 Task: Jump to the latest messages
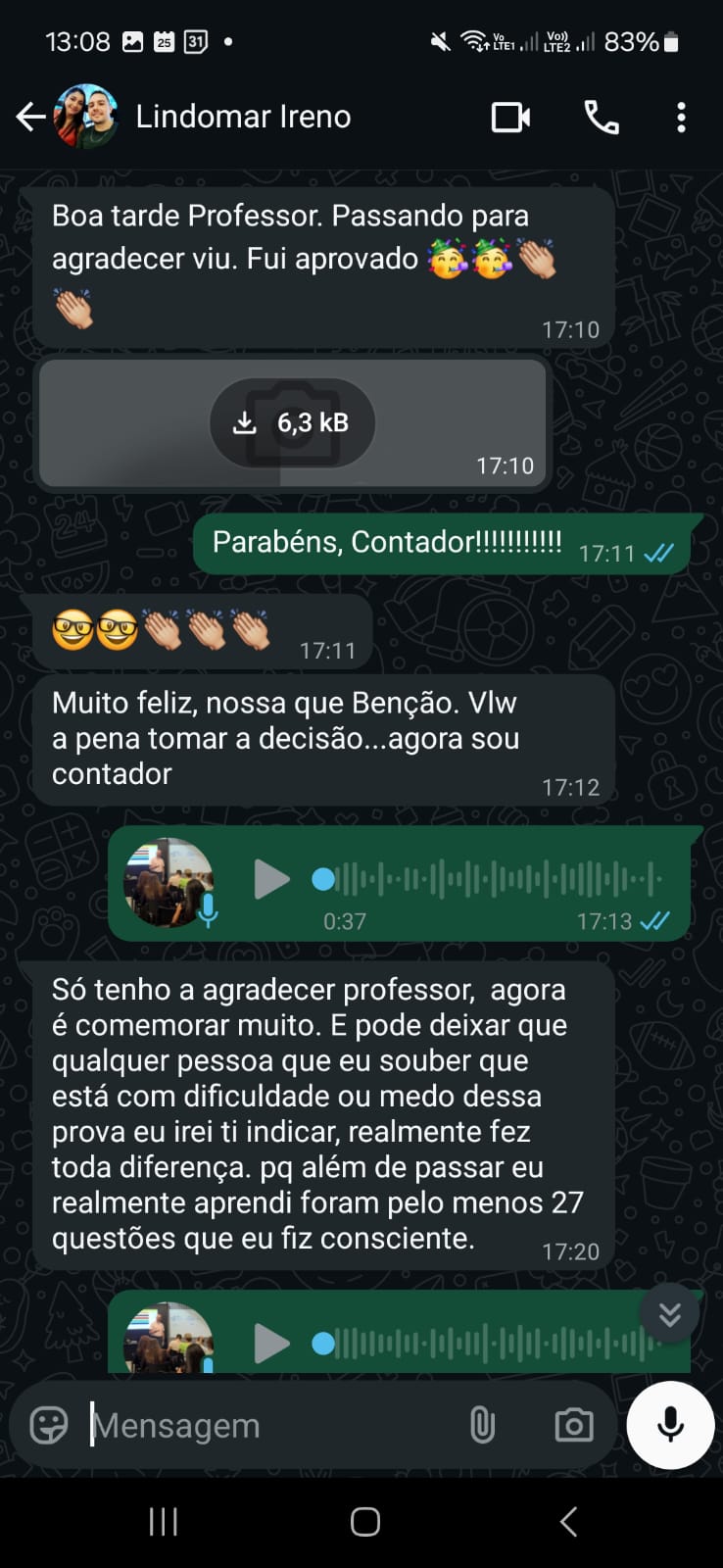click(669, 1314)
